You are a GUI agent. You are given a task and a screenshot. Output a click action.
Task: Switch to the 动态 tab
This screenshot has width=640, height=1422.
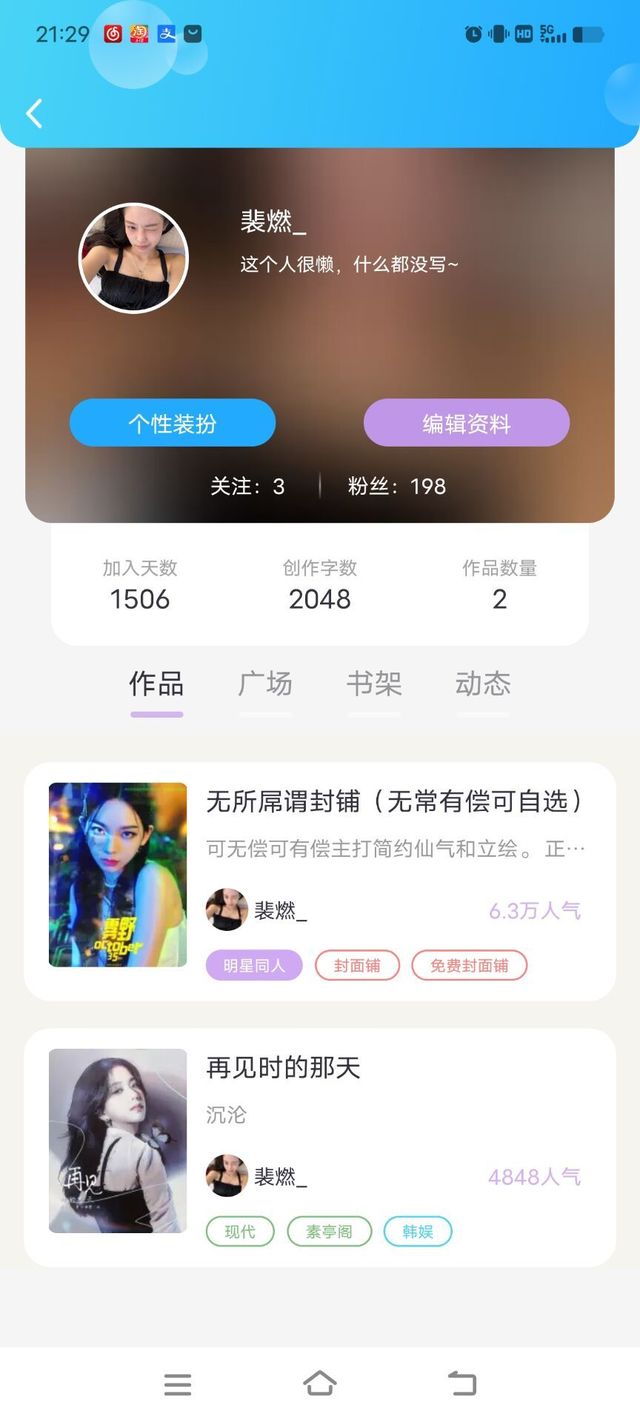[483, 684]
